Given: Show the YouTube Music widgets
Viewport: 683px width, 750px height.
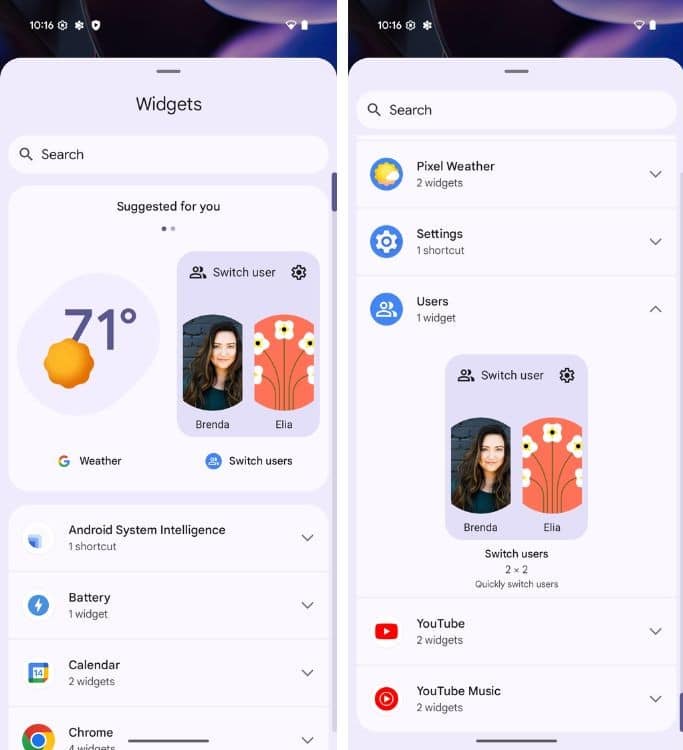Looking at the screenshot, I should click(x=516, y=698).
